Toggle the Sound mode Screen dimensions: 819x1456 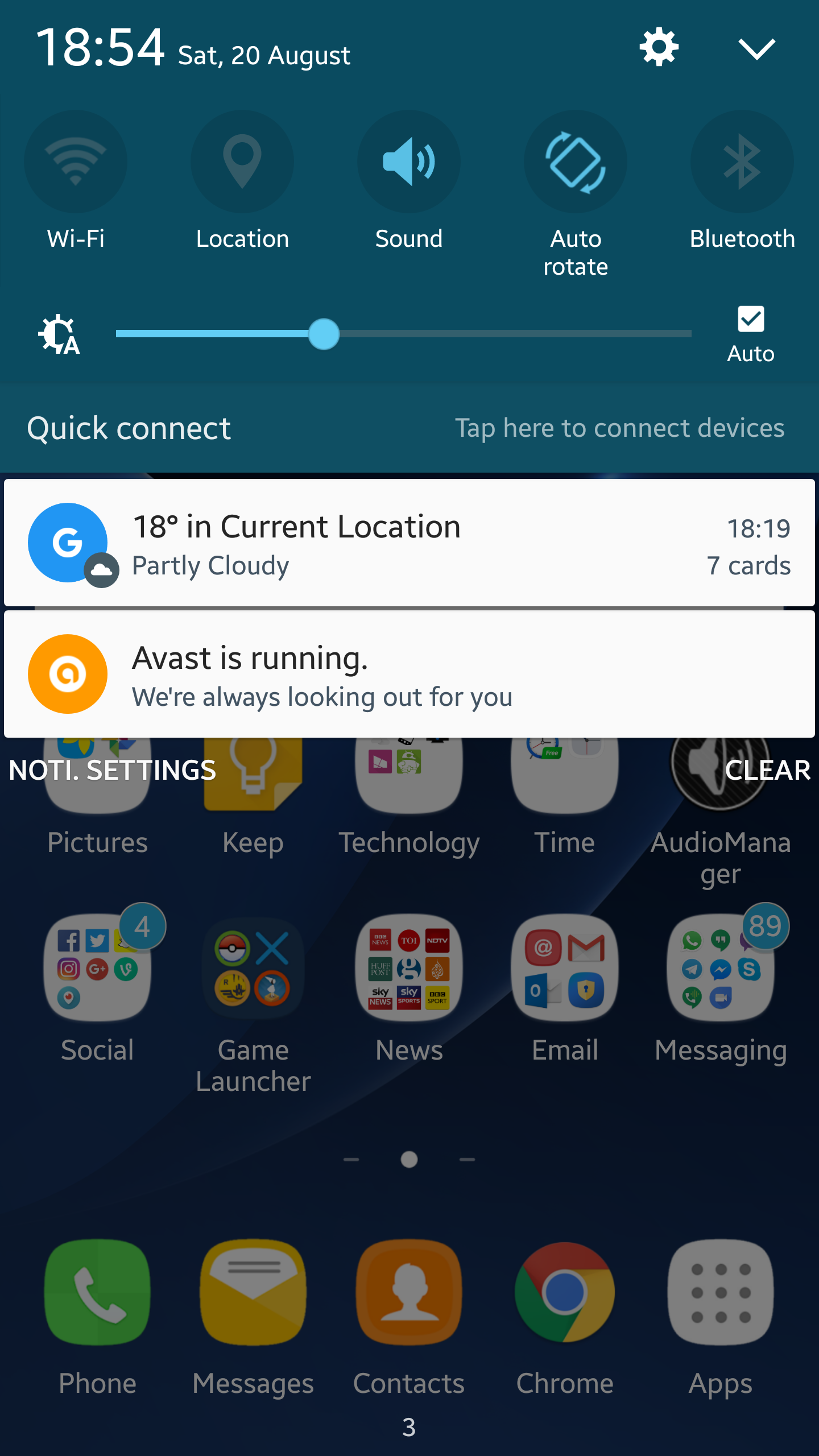pos(409,162)
